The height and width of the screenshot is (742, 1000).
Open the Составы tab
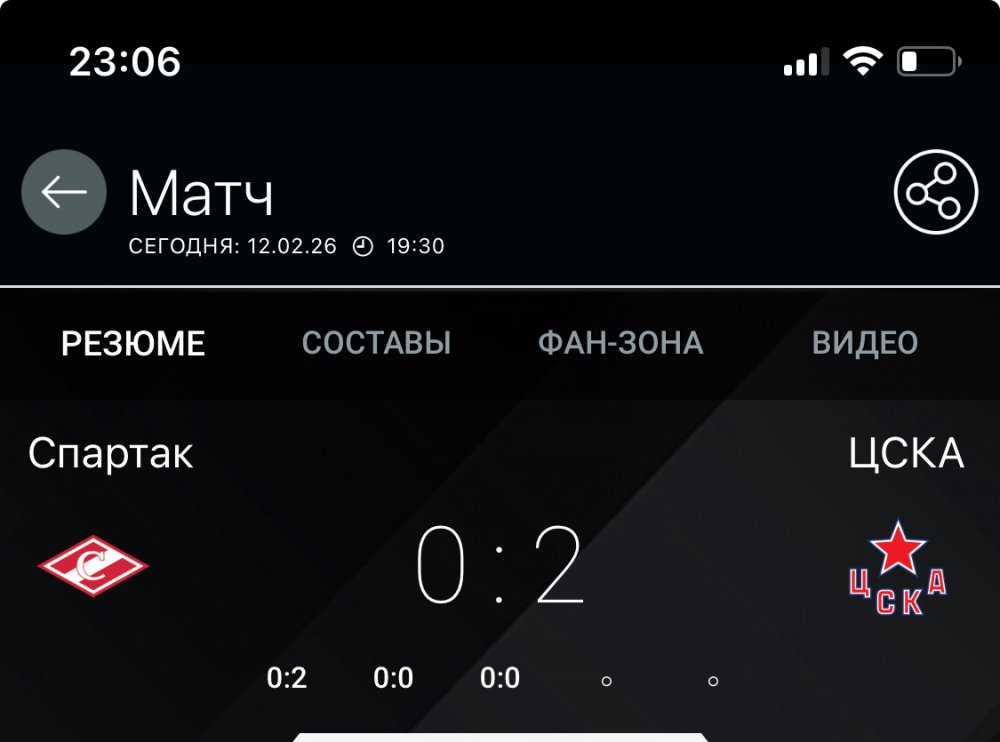[376, 344]
